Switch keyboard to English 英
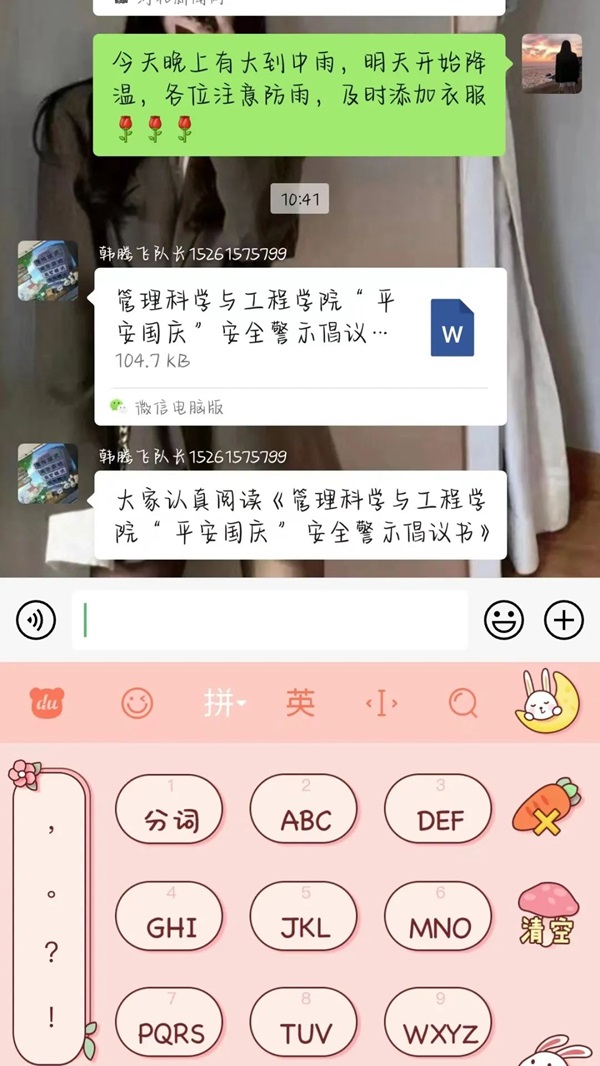The image size is (600, 1066). tap(300, 704)
